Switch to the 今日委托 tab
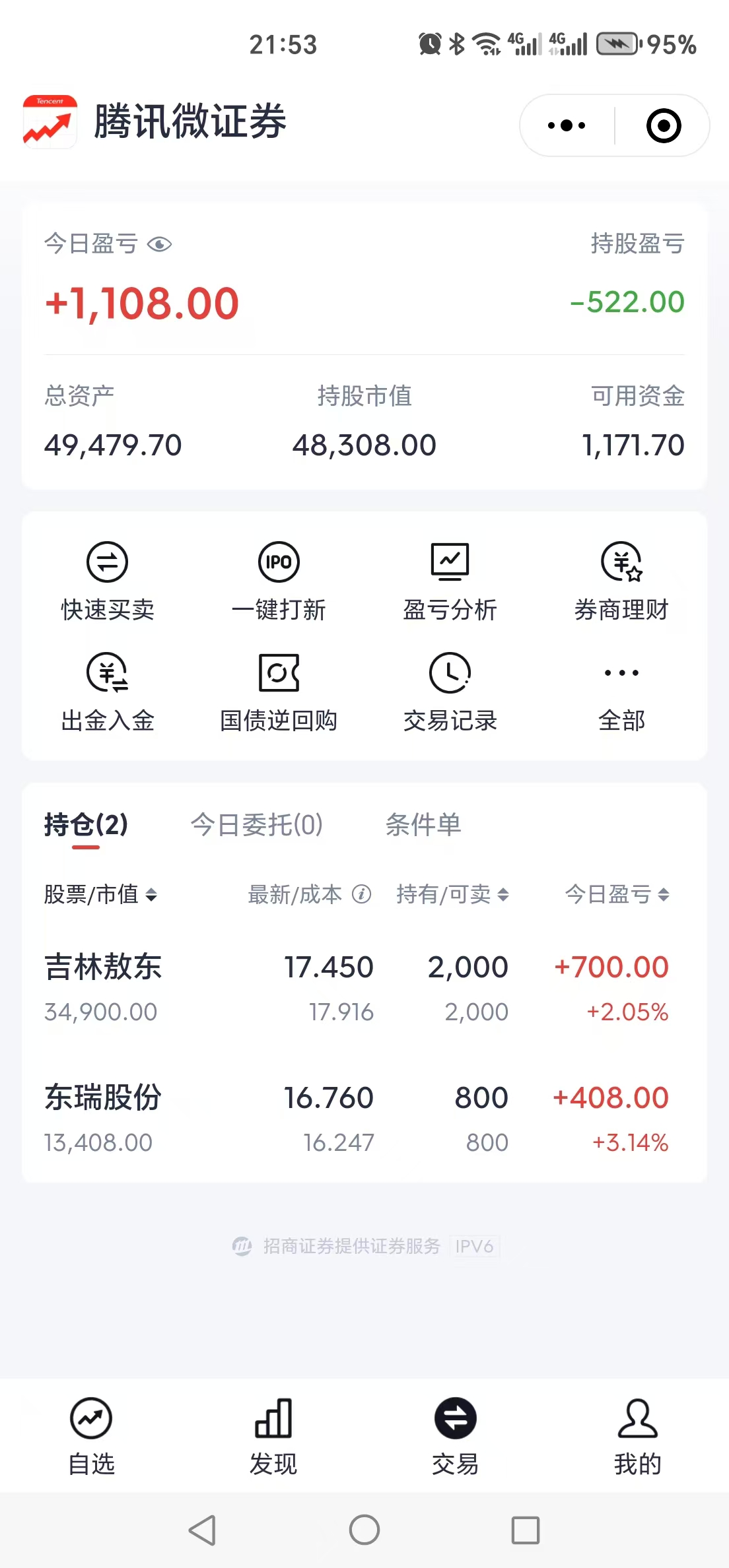 [256, 824]
